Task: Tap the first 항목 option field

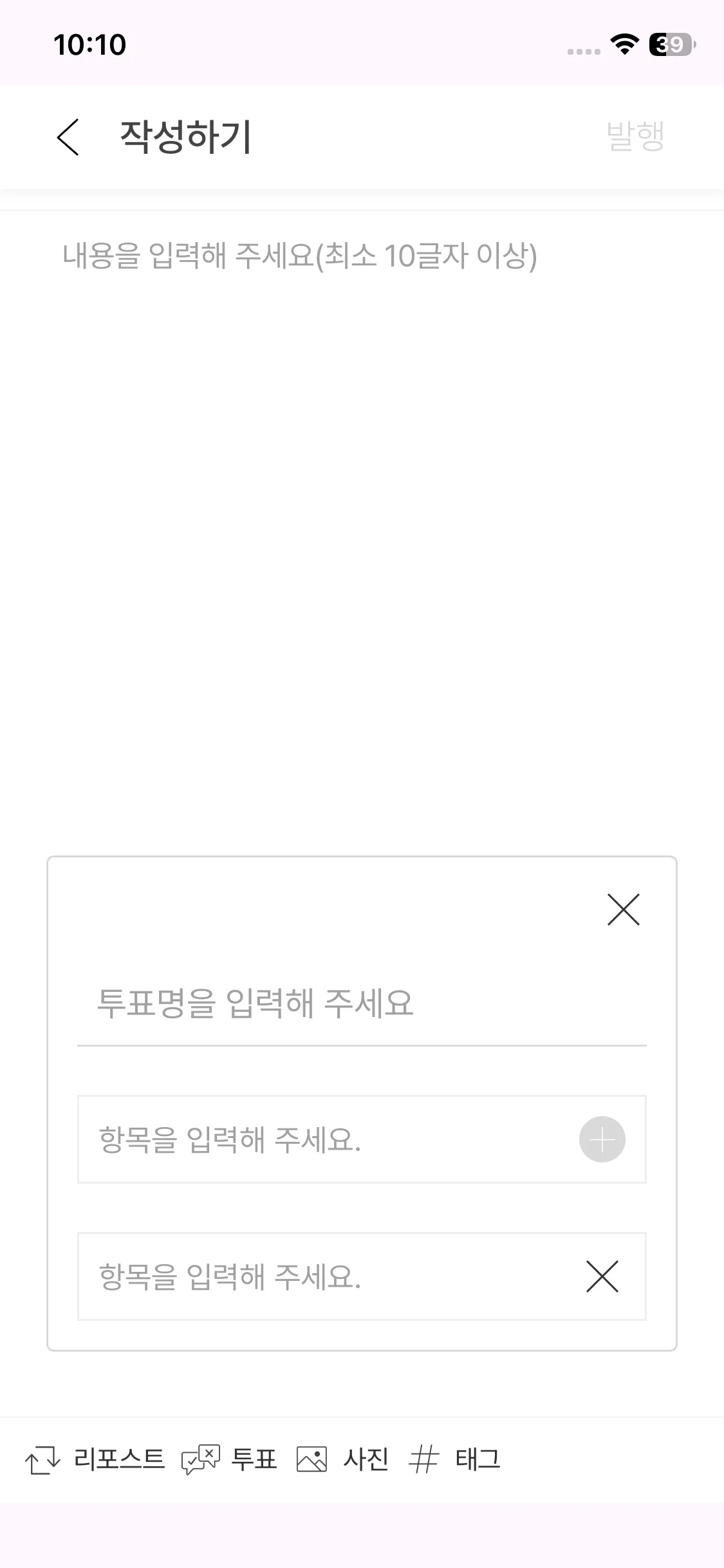Action: tap(322, 1139)
